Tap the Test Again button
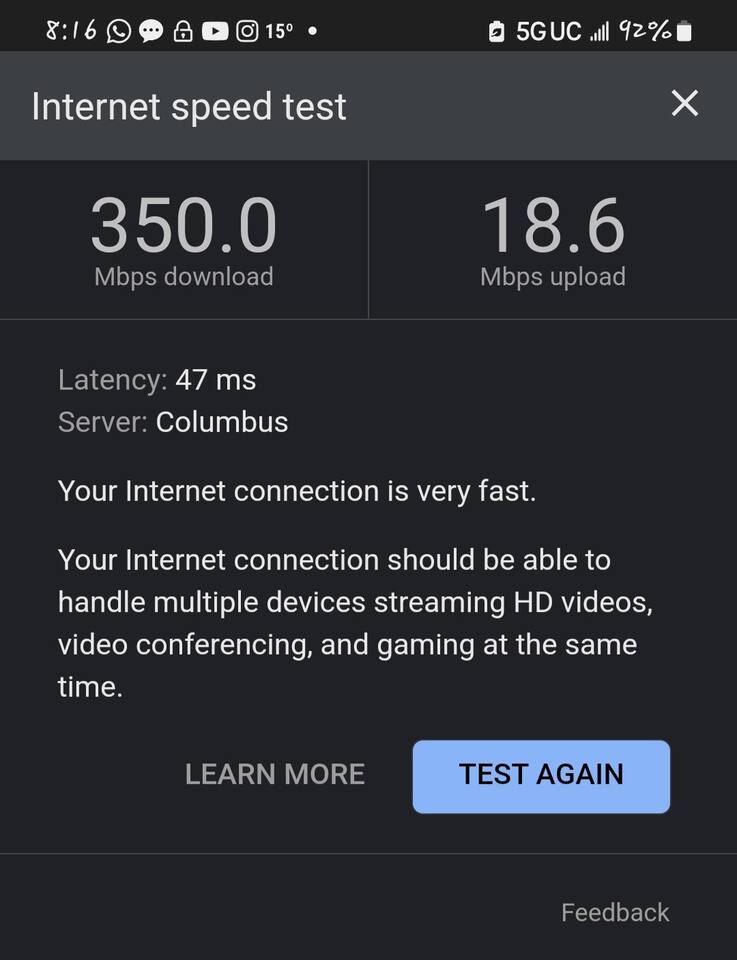Viewport: 737px width, 960px height. click(x=541, y=776)
